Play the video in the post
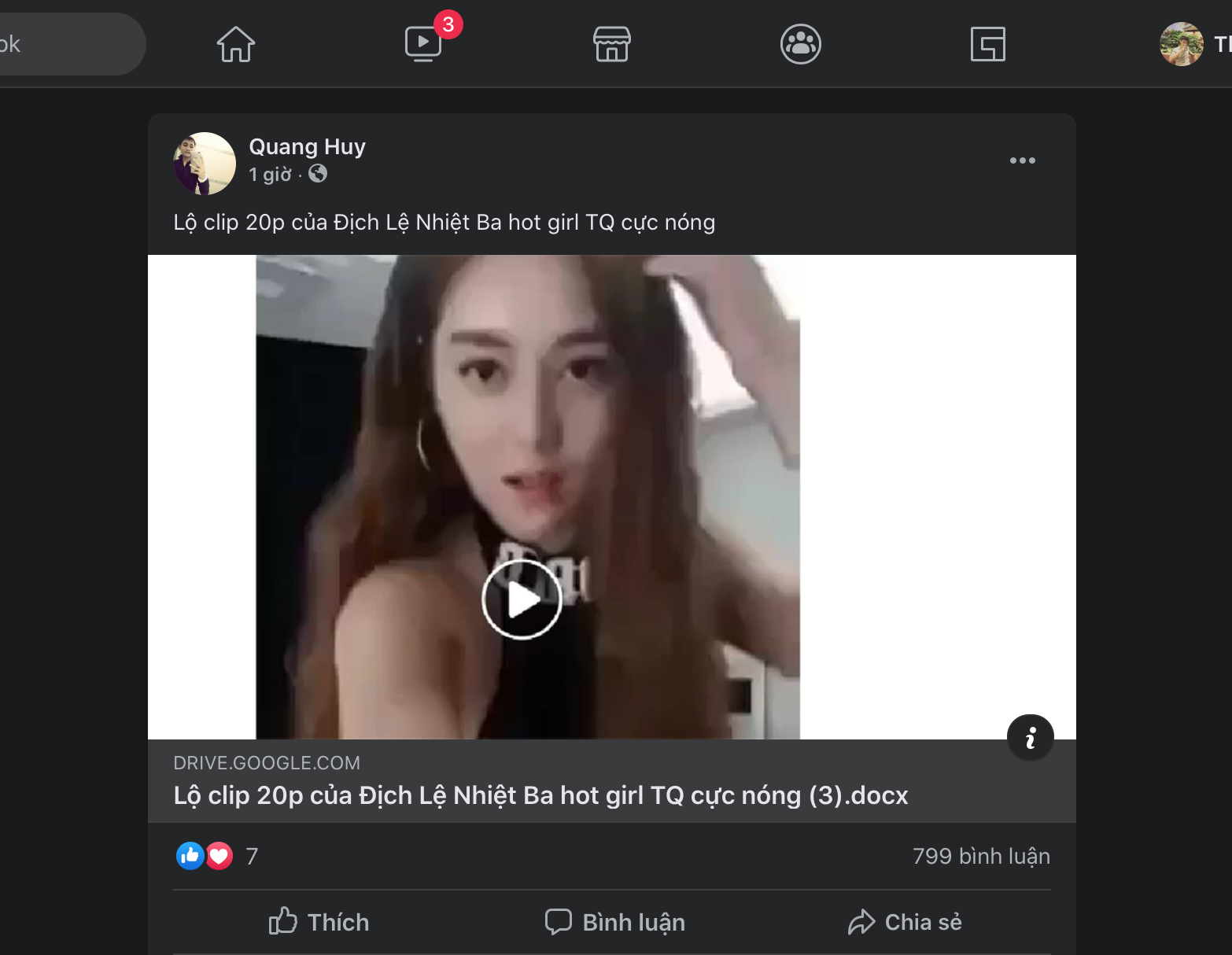This screenshot has width=1232, height=955. [522, 599]
